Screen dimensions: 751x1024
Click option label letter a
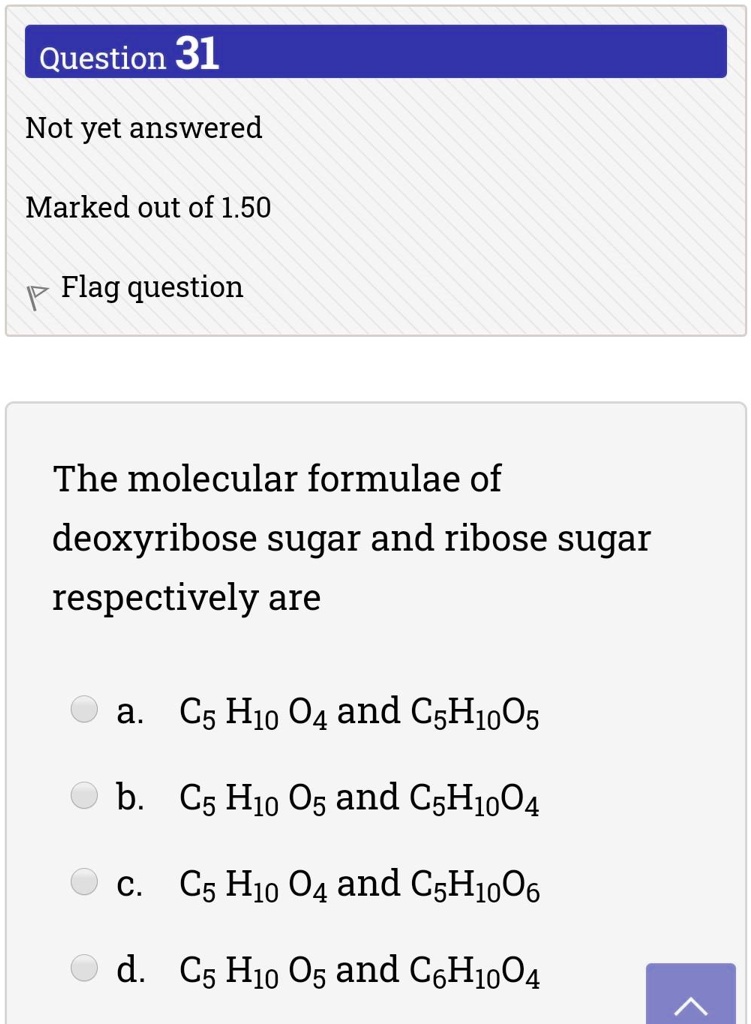tap(128, 712)
